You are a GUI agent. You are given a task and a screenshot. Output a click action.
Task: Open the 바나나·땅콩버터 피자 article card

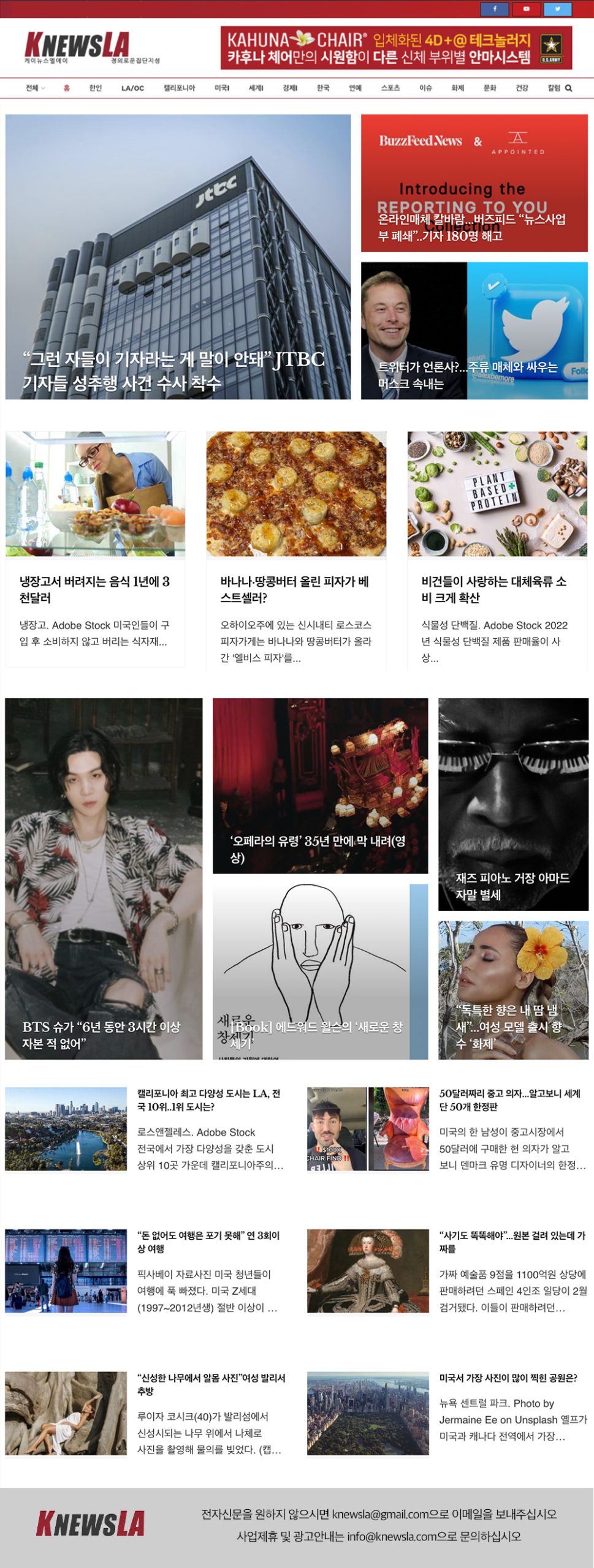coord(295,589)
